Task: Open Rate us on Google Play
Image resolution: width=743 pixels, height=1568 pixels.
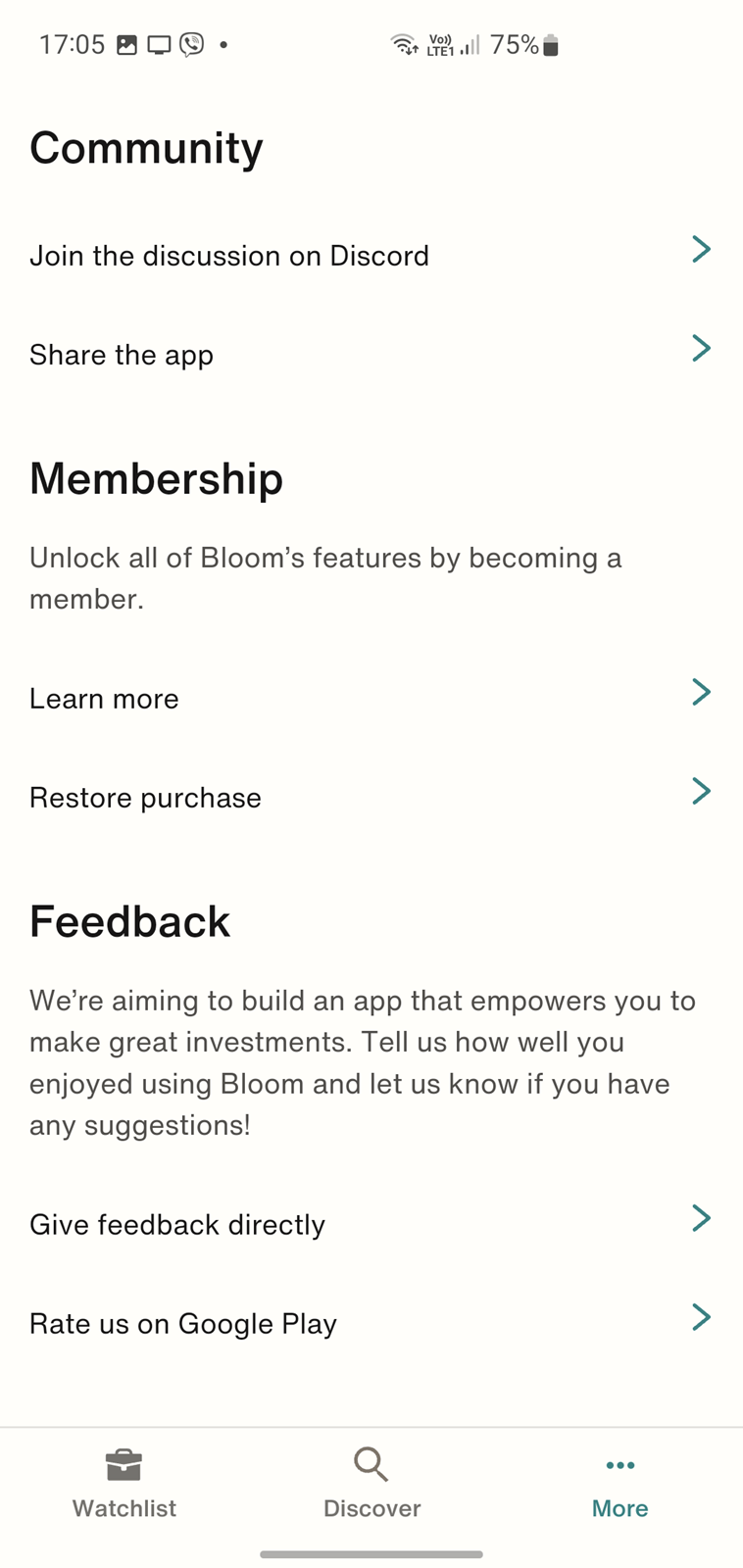Action: click(x=371, y=1323)
